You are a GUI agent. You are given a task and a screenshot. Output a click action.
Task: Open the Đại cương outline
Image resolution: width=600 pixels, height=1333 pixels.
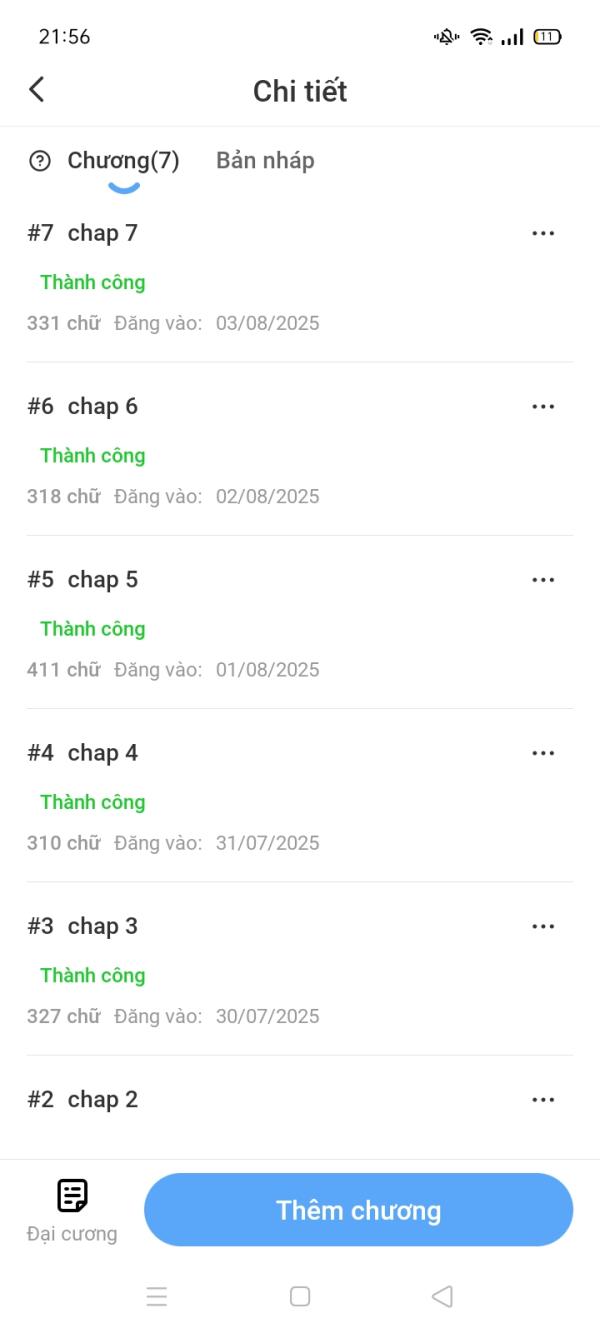tap(72, 1210)
